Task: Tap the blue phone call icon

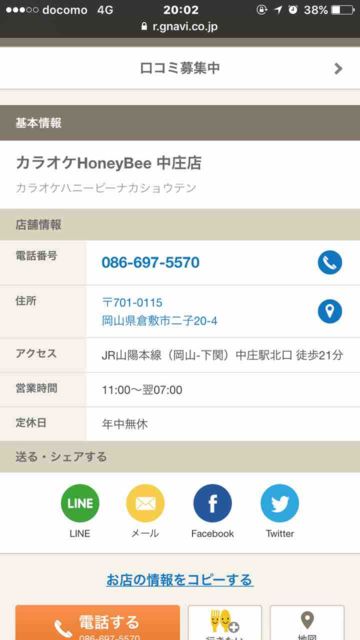Action: point(330,262)
